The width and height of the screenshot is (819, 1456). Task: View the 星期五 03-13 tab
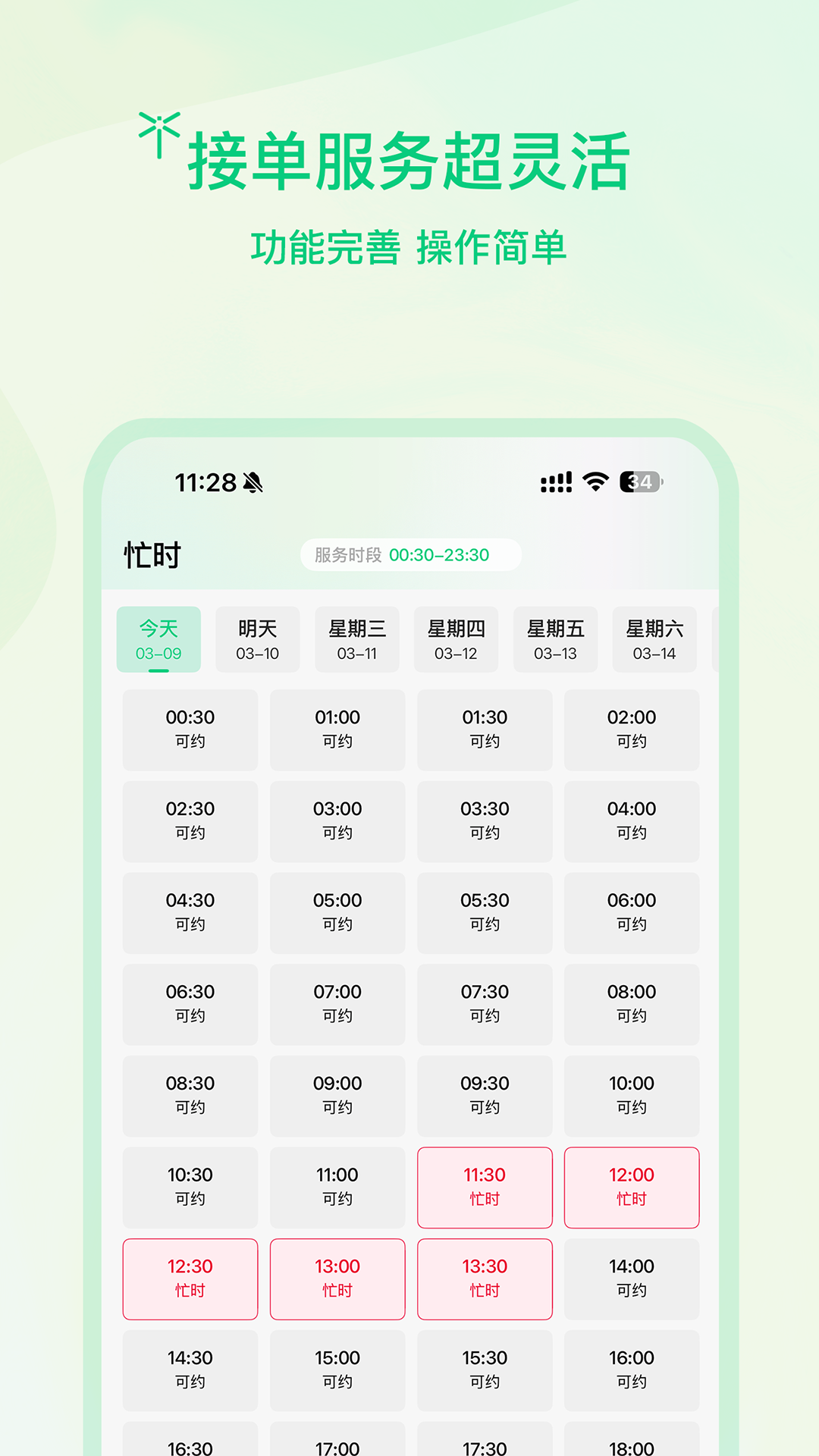point(555,639)
